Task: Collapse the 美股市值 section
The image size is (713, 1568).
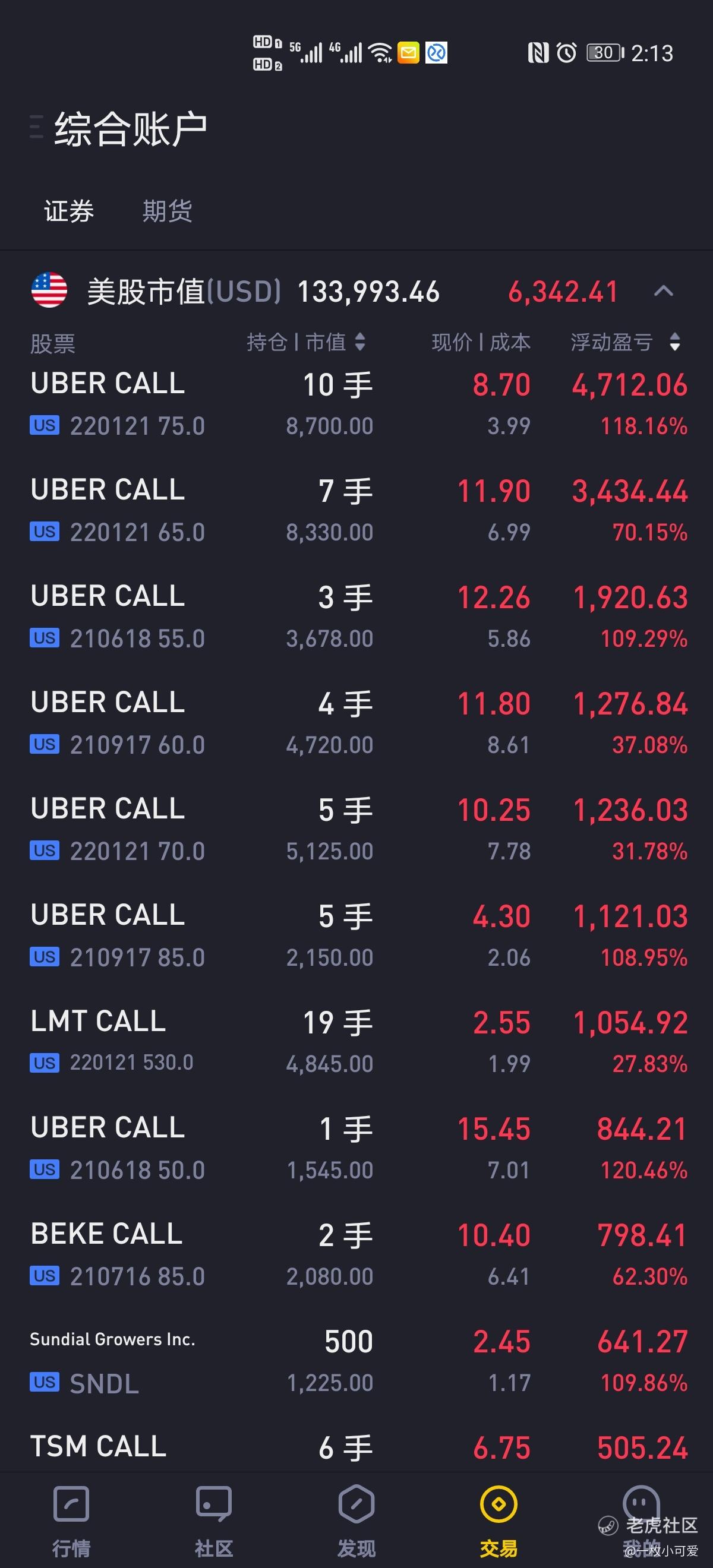Action: [663, 292]
